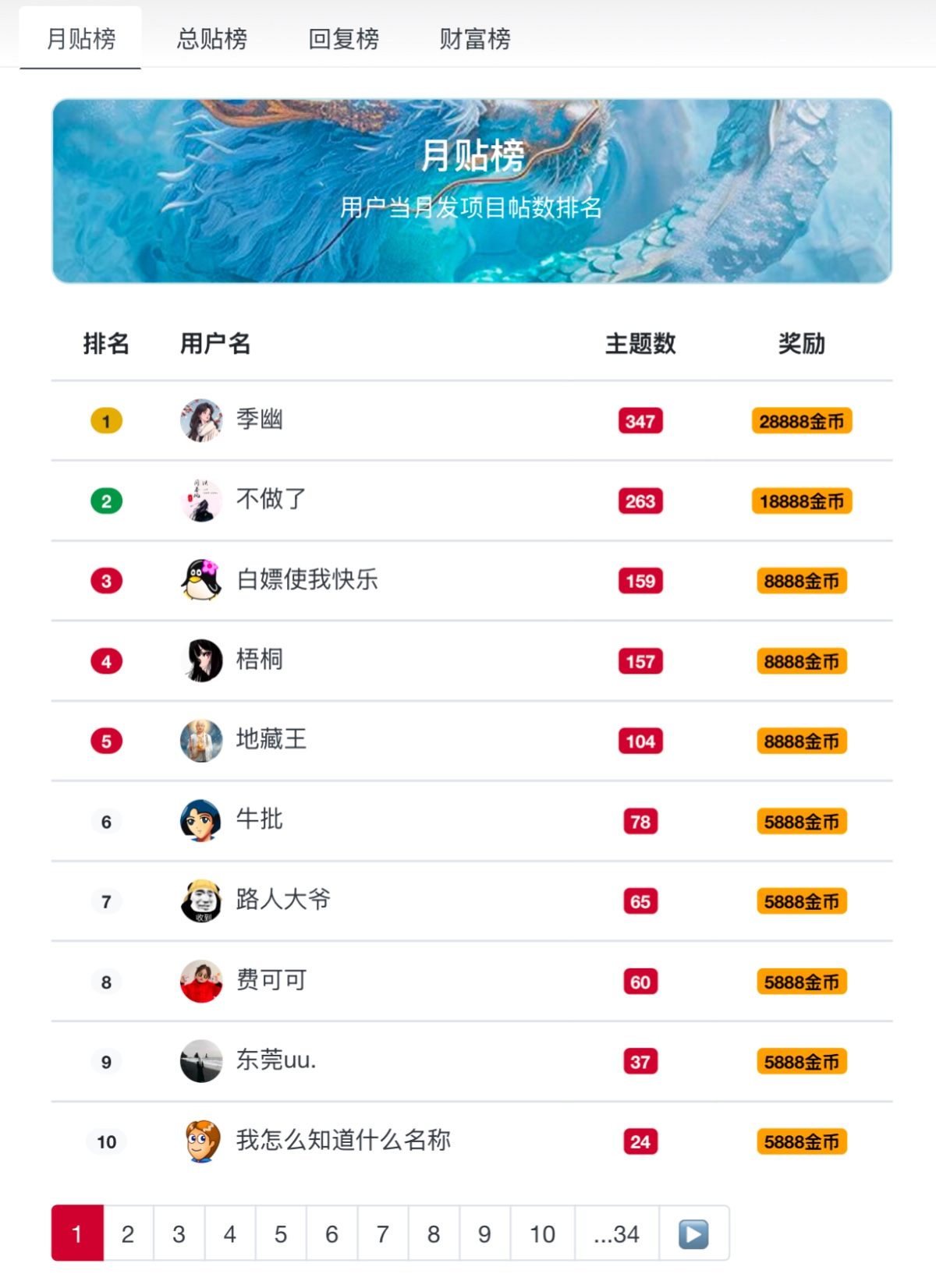Open the 财富榜 tab
The image size is (936, 1288).
coord(474,38)
